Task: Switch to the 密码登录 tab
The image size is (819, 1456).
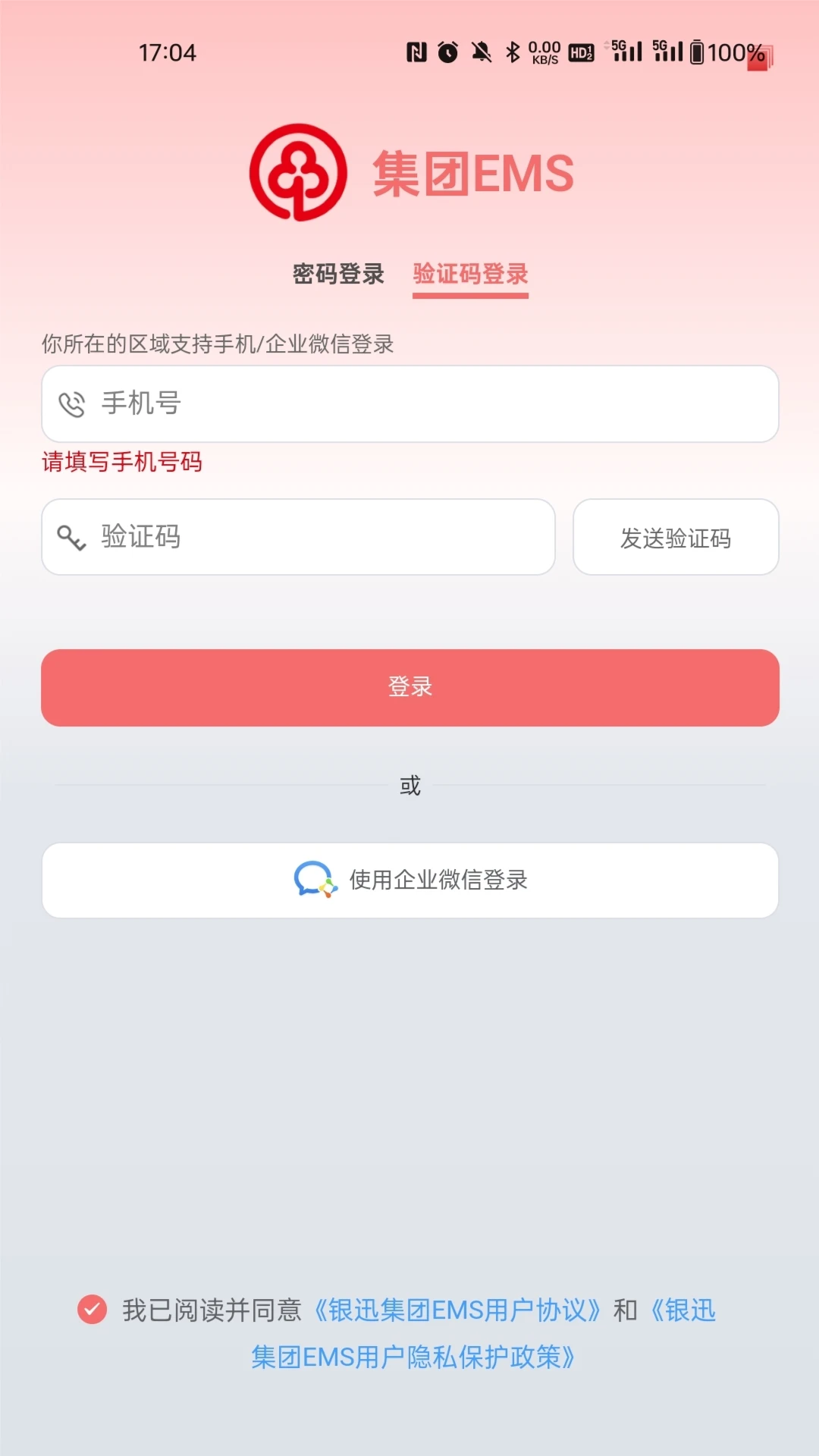Action: (x=338, y=275)
